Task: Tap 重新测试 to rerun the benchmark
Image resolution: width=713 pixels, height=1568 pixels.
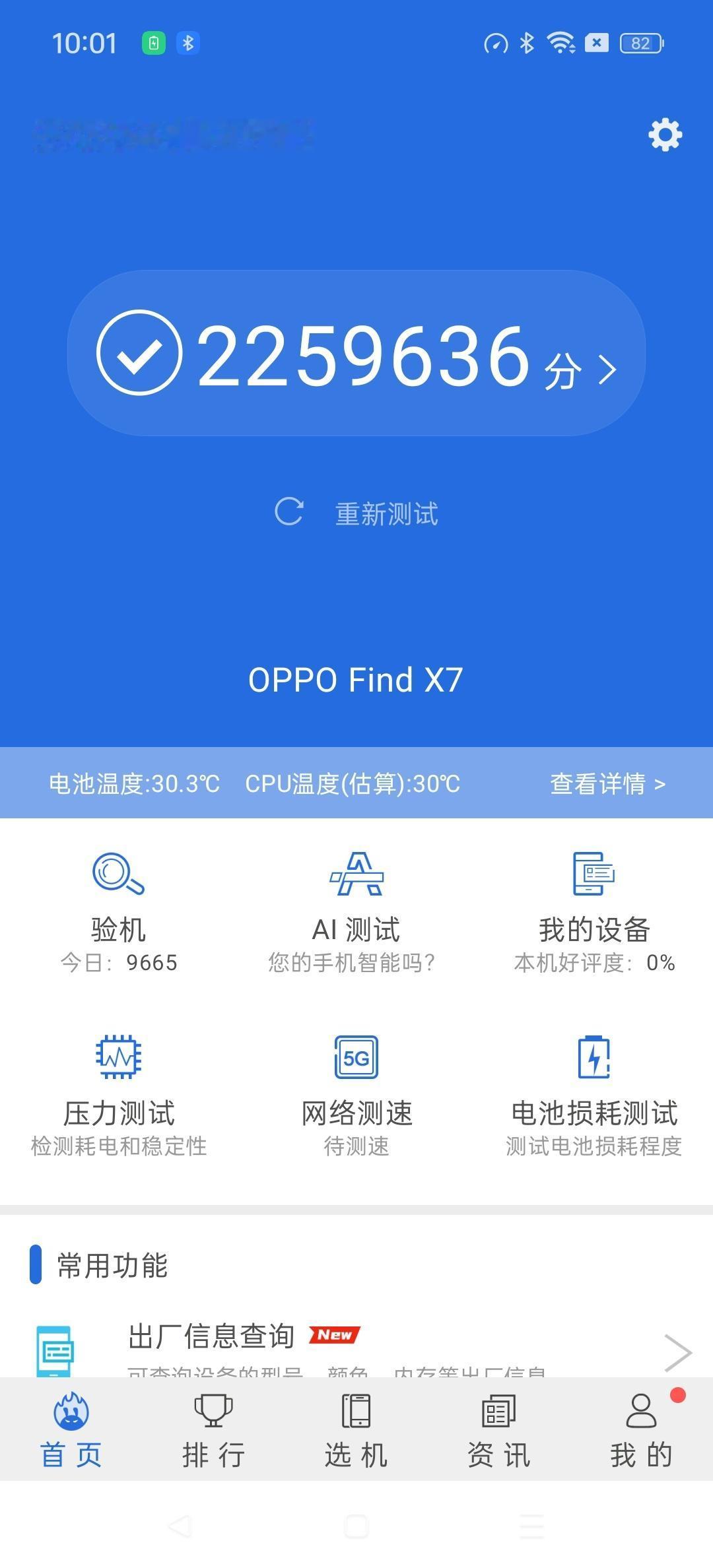Action: (356, 513)
